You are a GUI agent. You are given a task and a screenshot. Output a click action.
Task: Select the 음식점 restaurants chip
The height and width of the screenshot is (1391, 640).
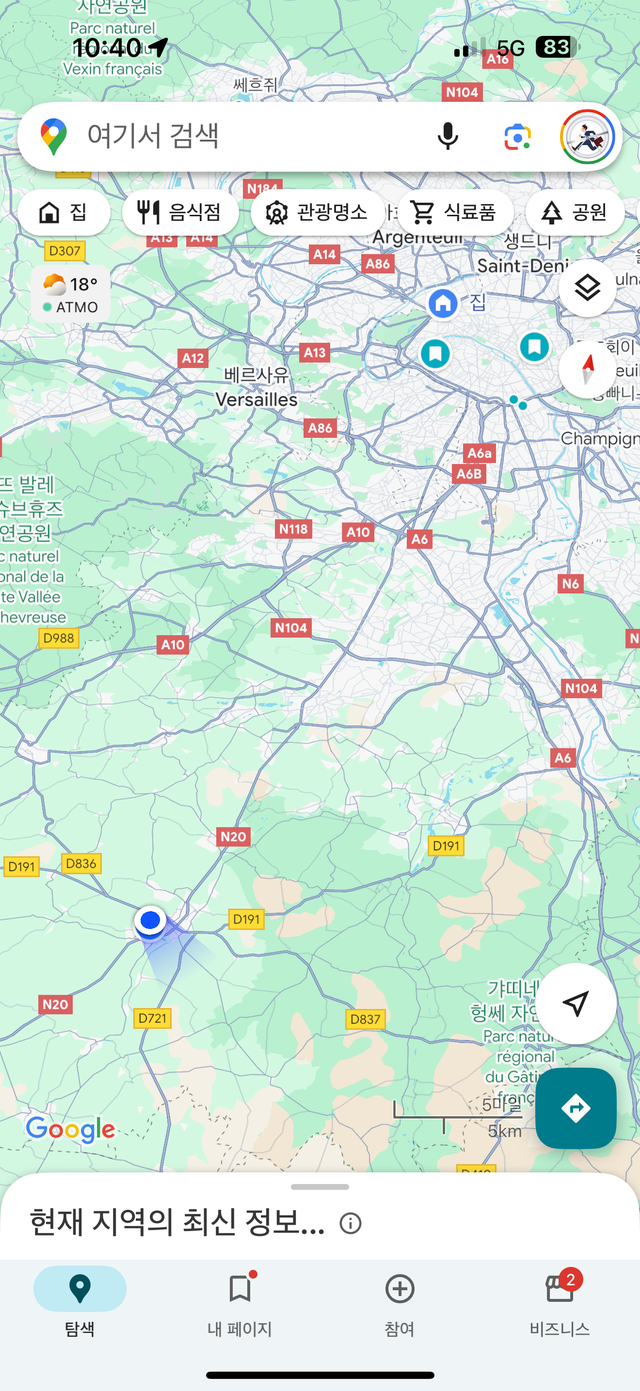coord(180,212)
